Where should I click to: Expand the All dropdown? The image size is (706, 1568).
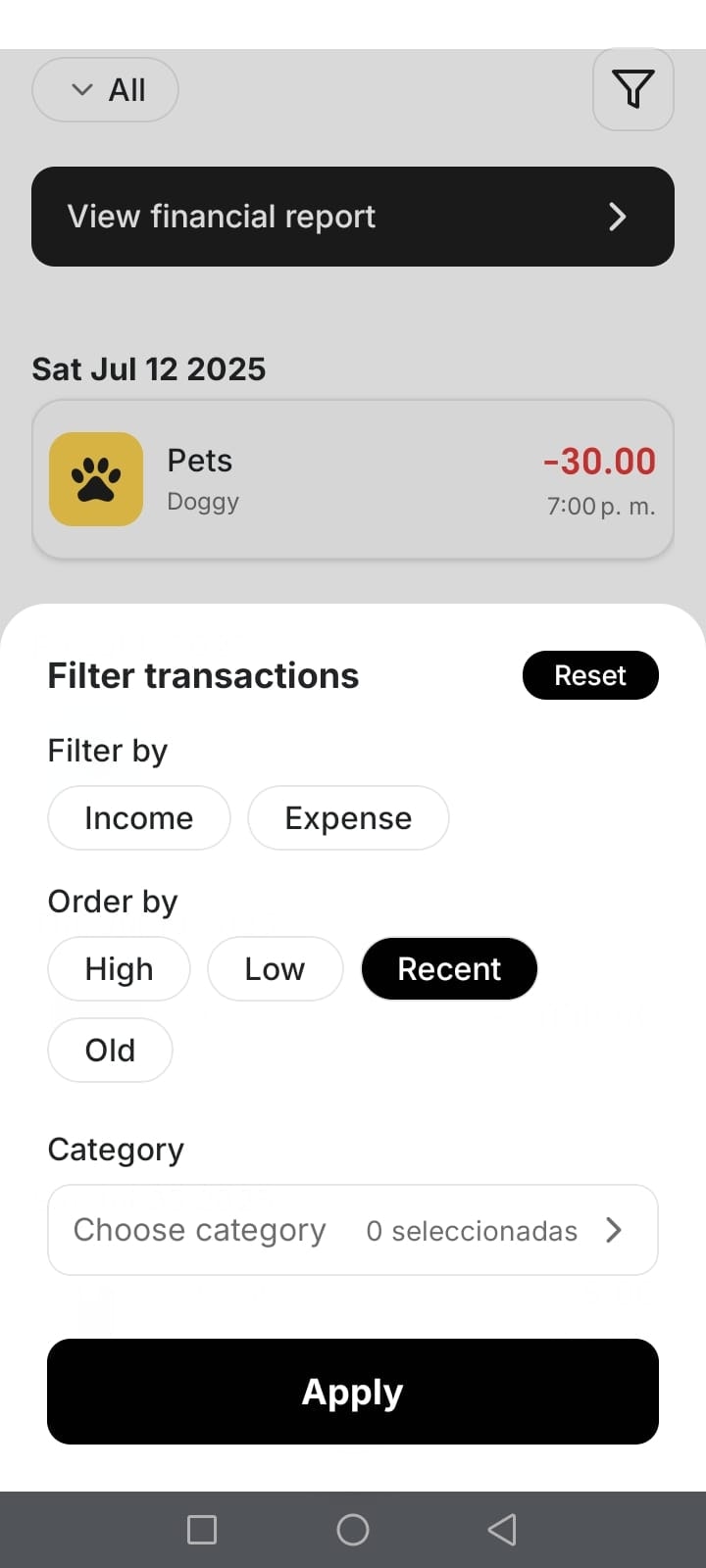[x=106, y=90]
